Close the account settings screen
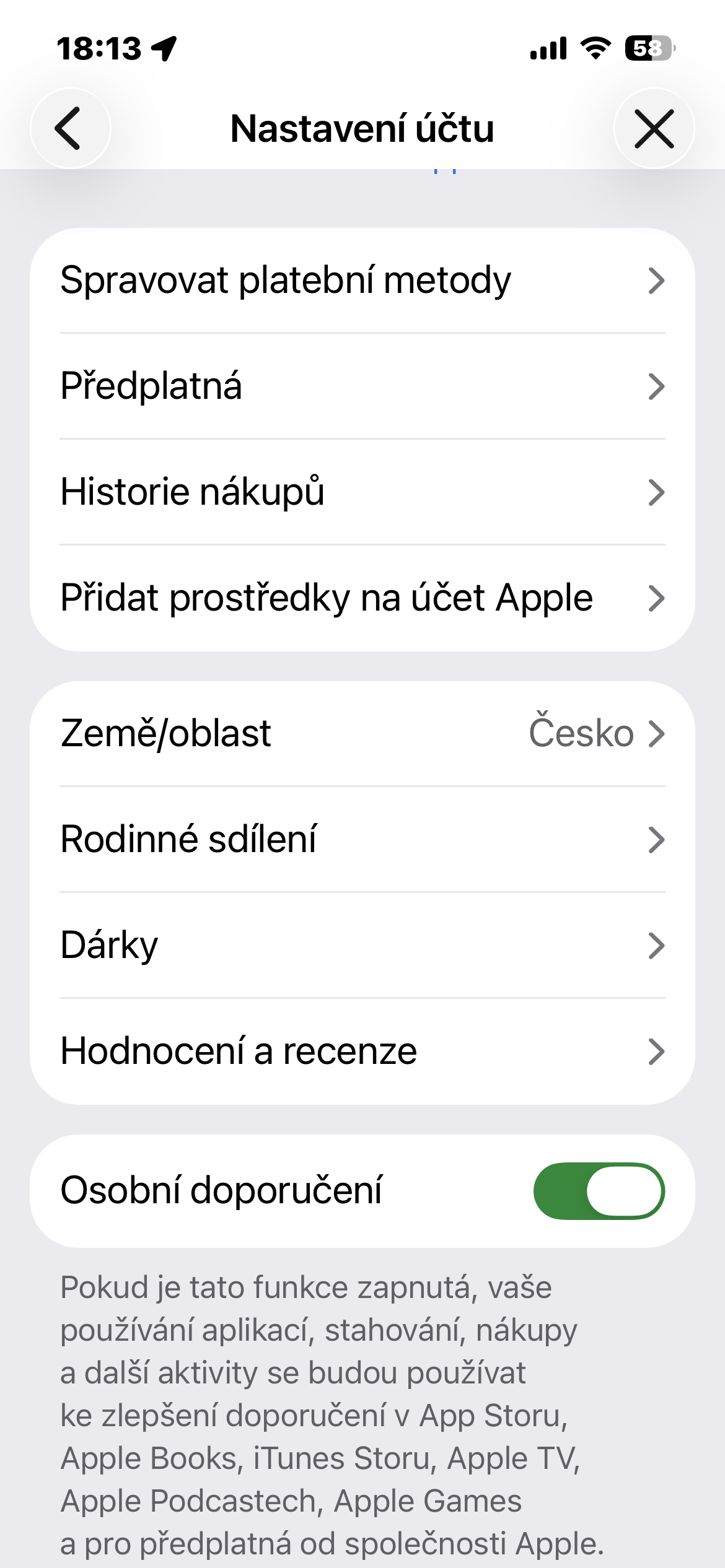Screen dimensions: 725x1568 tap(654, 128)
